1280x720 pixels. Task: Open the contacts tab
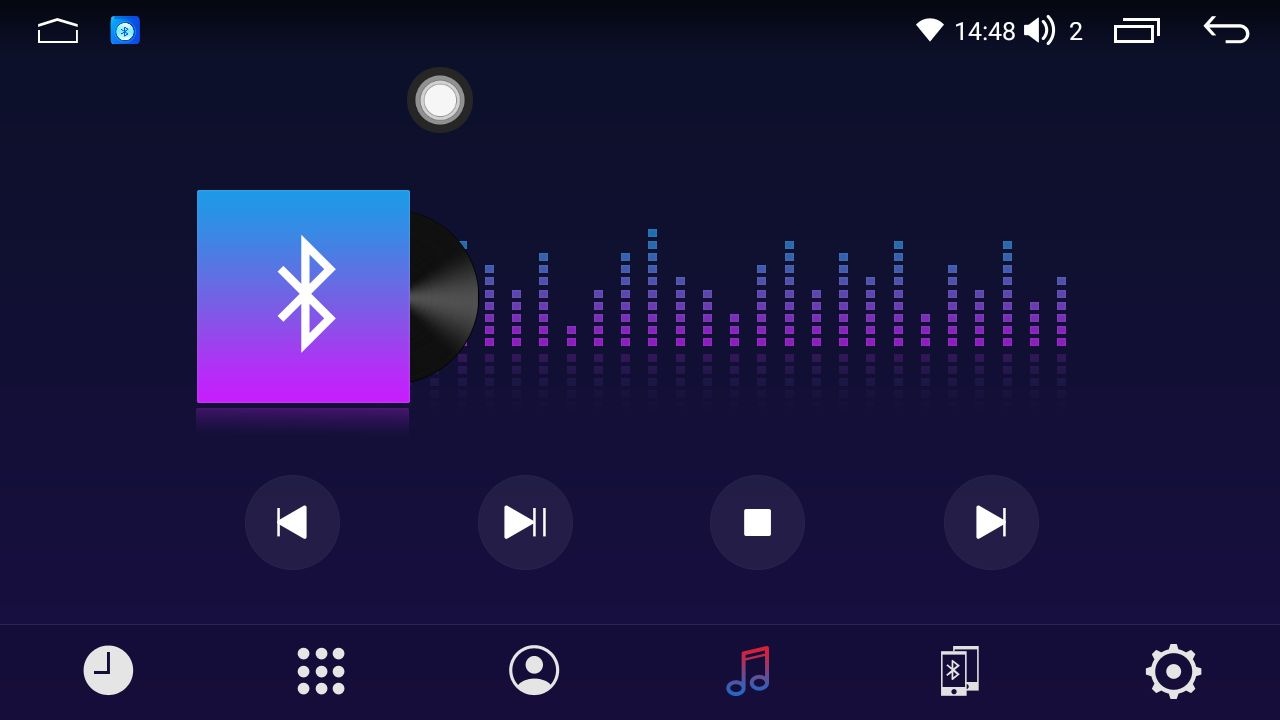(x=534, y=670)
